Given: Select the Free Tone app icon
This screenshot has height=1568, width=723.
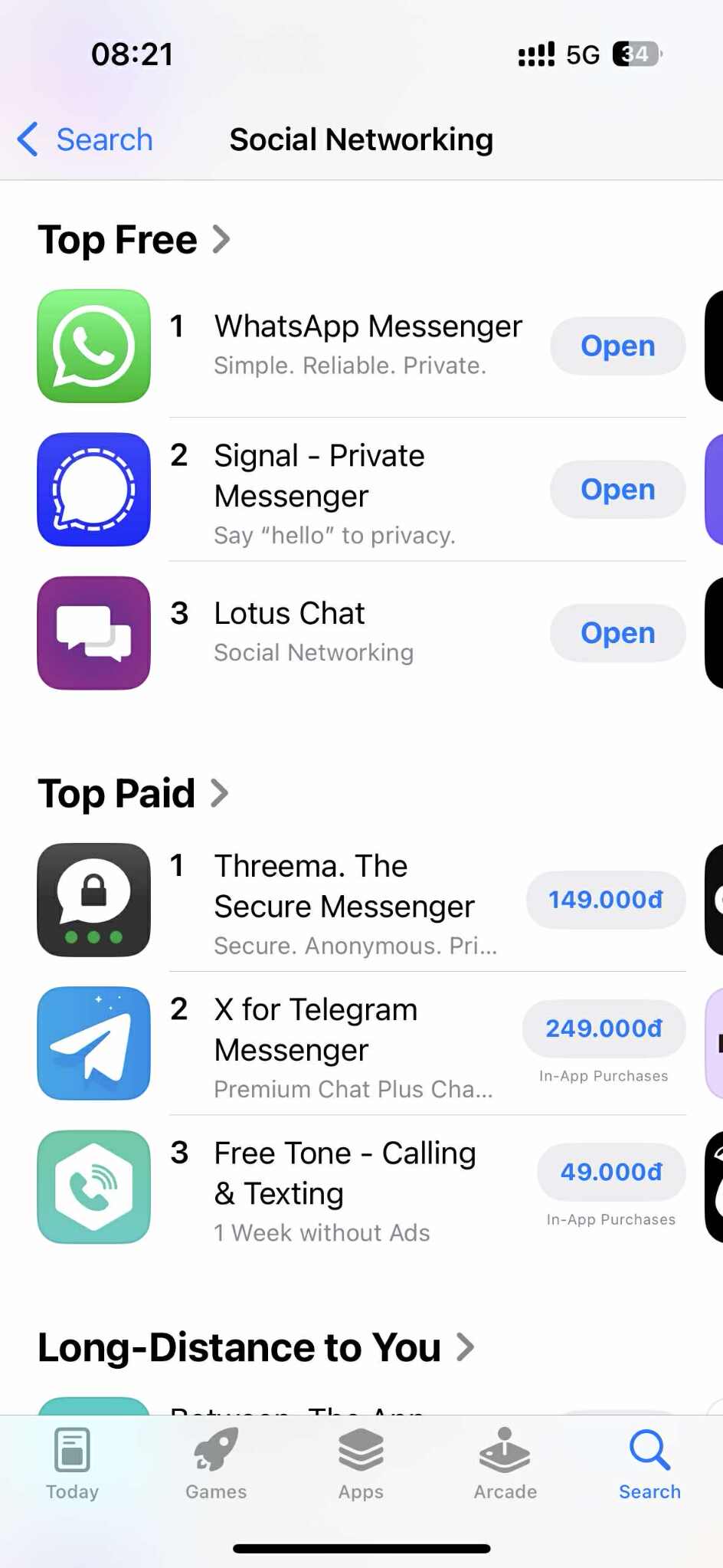Looking at the screenshot, I should 93,1187.
